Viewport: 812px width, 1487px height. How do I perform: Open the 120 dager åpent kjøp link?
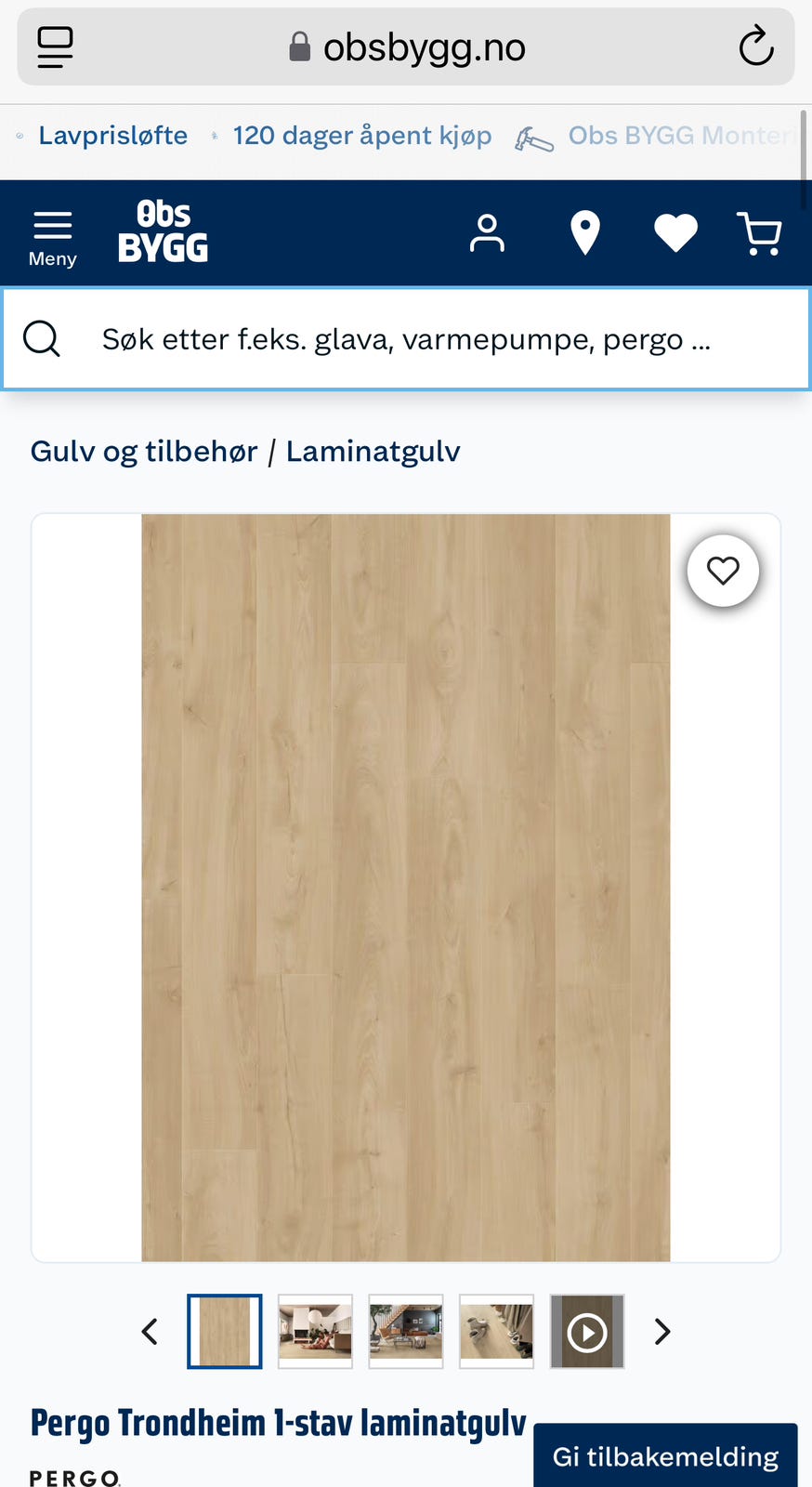click(362, 135)
